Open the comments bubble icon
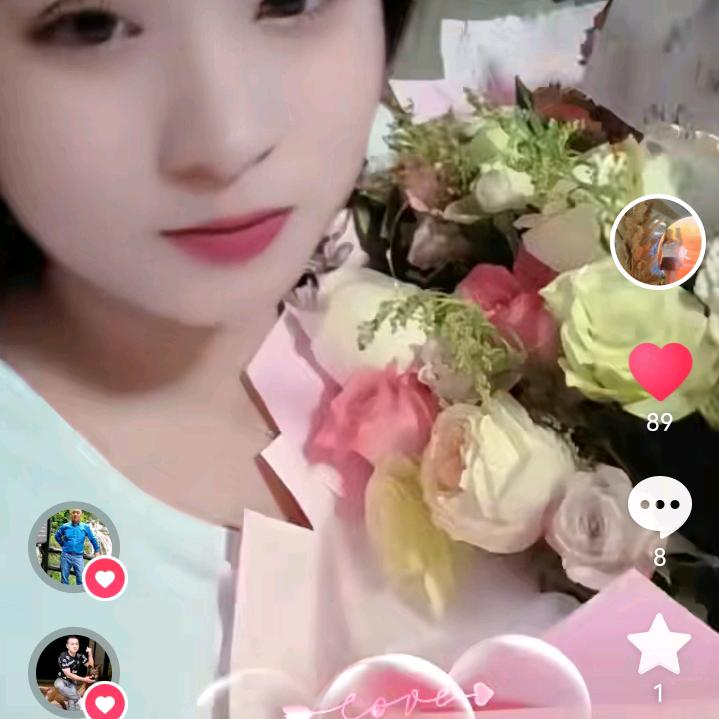This screenshot has width=719, height=719. click(x=659, y=506)
